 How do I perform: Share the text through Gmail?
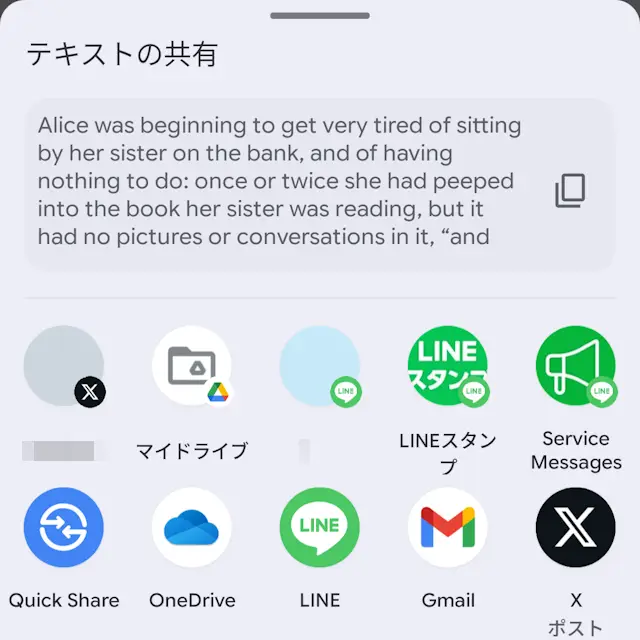pyautogui.click(x=448, y=528)
